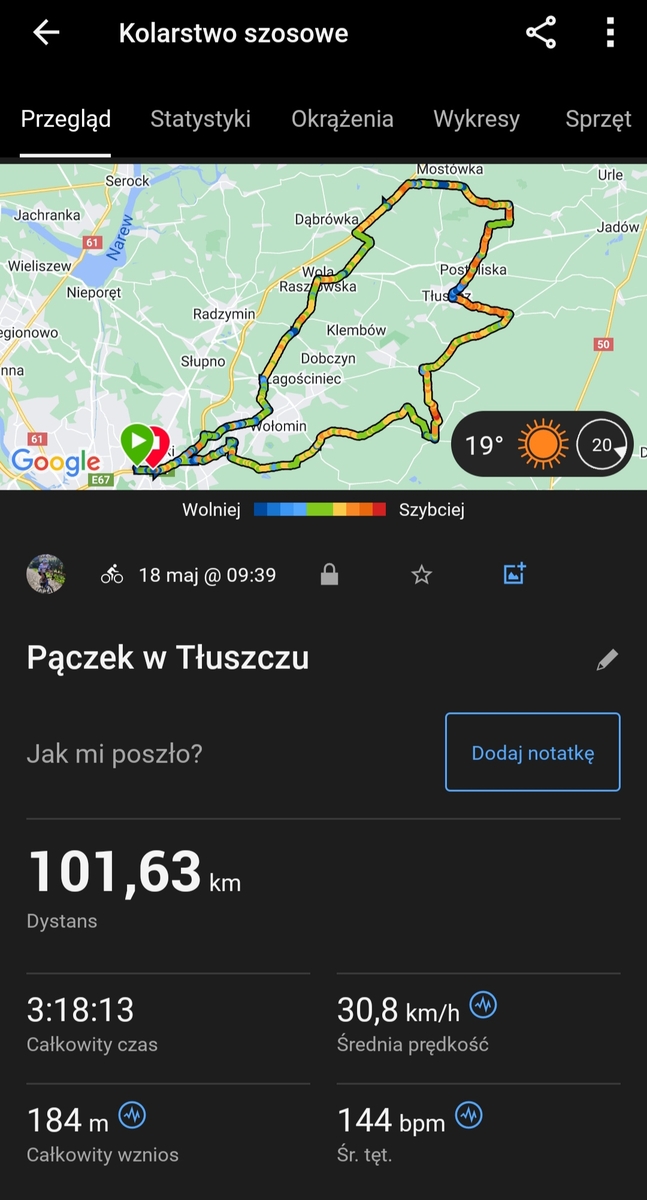This screenshot has width=647, height=1200.
Task: Open the profile avatar picture
Action: [x=45, y=575]
